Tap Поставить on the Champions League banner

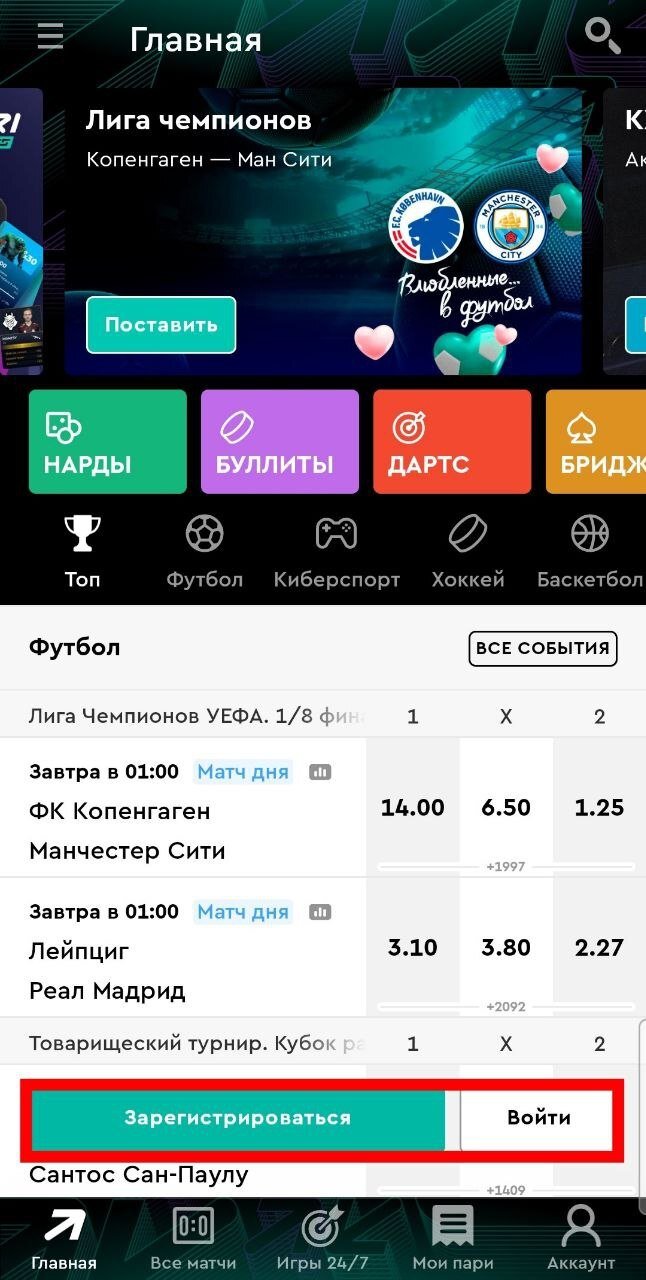tap(161, 325)
